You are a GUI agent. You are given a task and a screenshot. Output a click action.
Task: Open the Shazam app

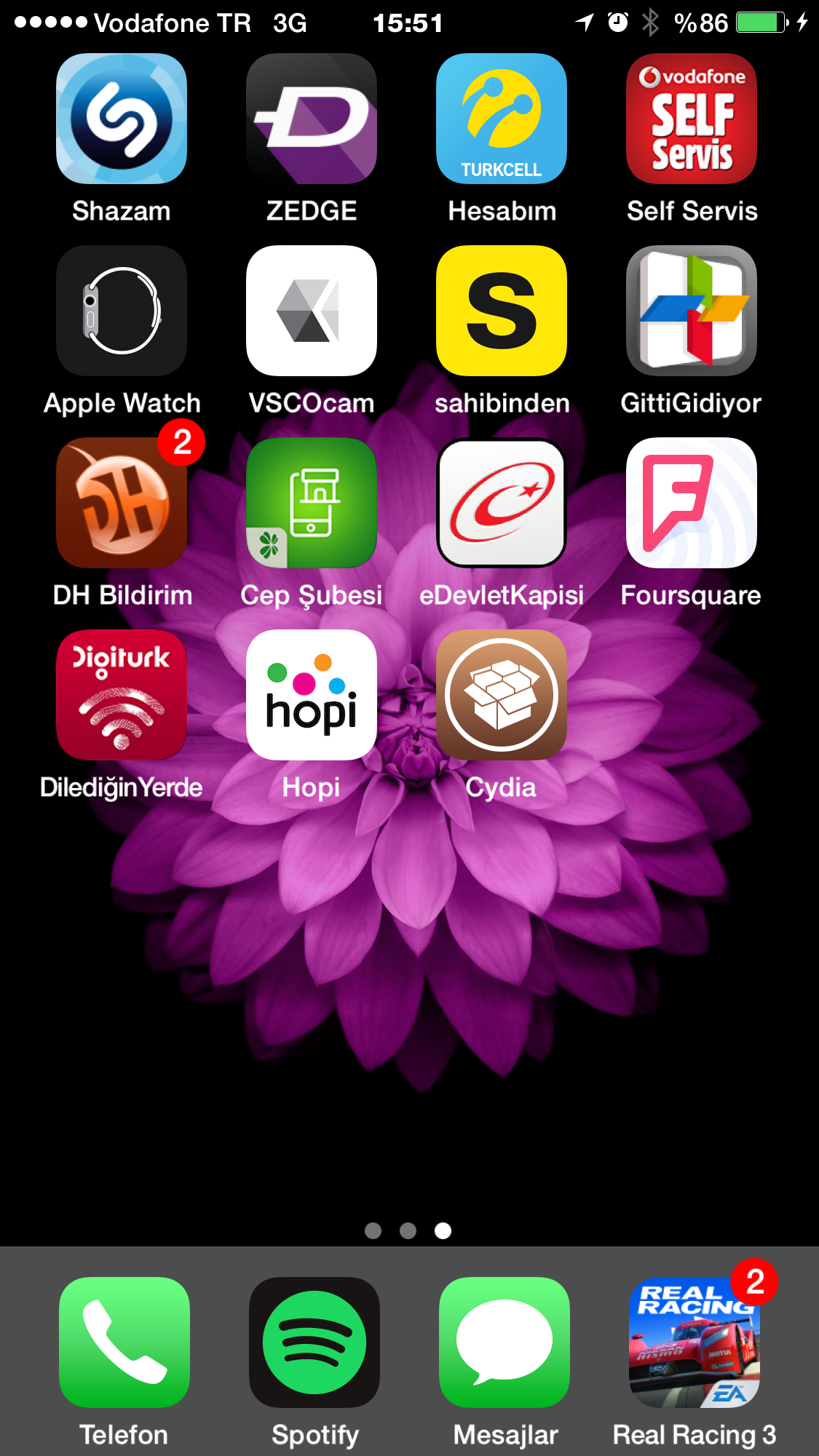(x=122, y=119)
